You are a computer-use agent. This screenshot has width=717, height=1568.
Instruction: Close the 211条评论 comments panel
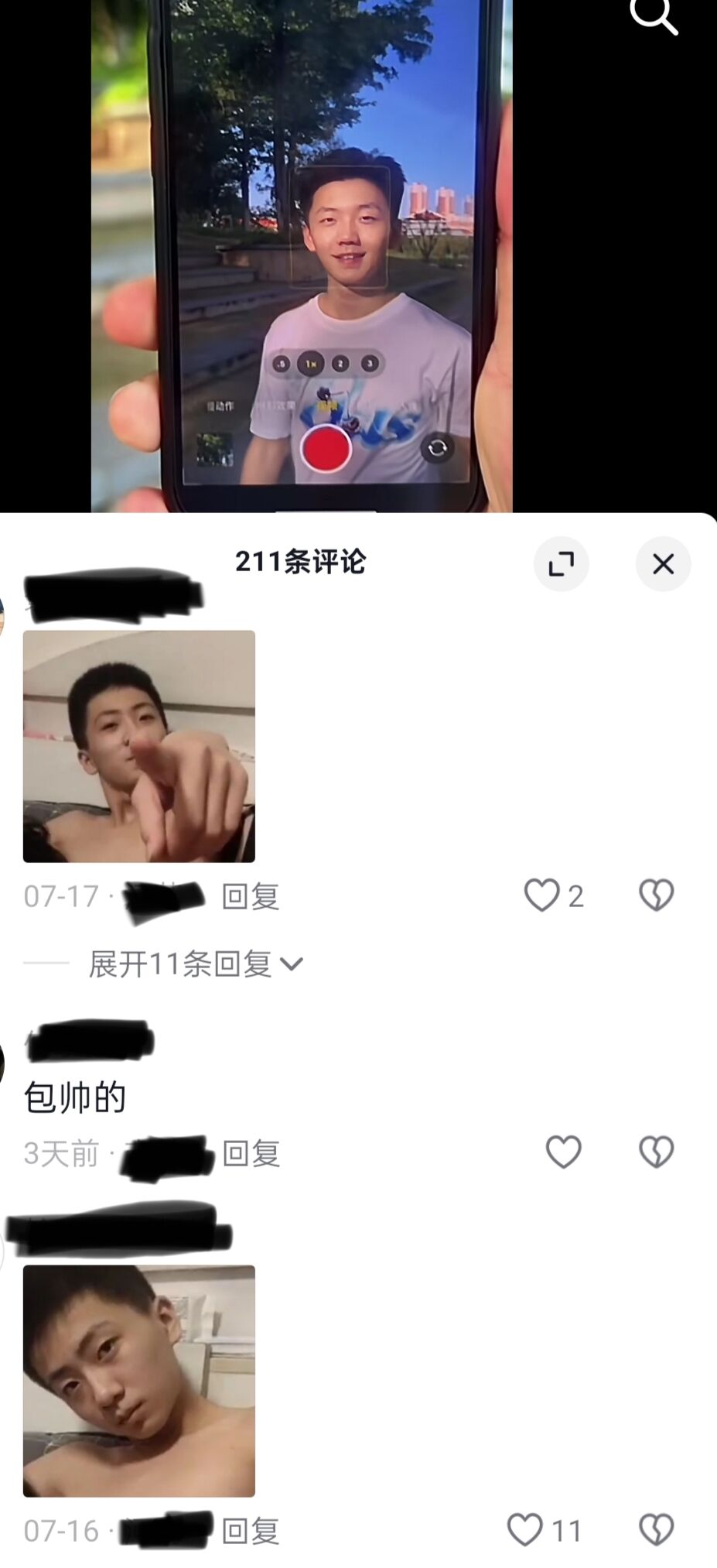(663, 564)
